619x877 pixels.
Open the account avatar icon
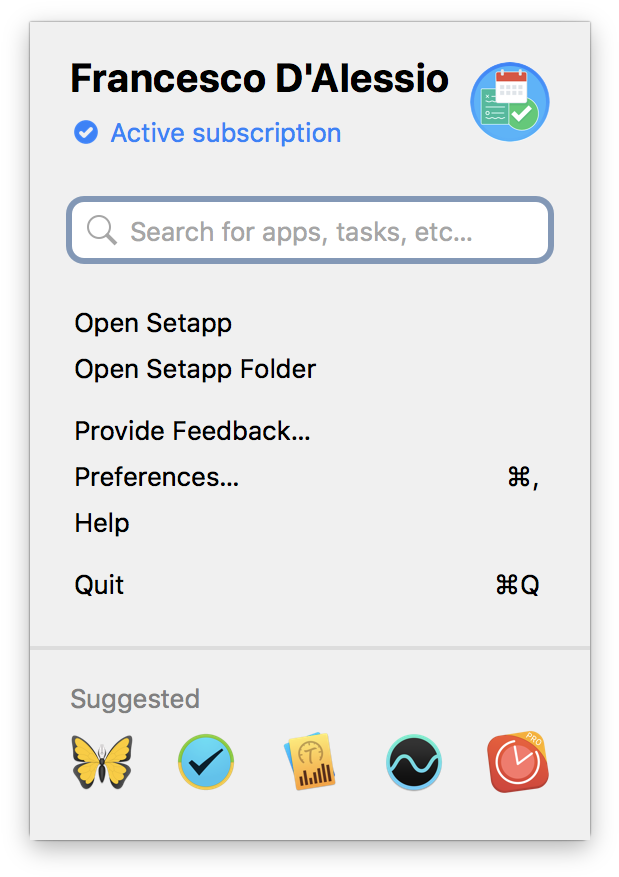coord(510,102)
